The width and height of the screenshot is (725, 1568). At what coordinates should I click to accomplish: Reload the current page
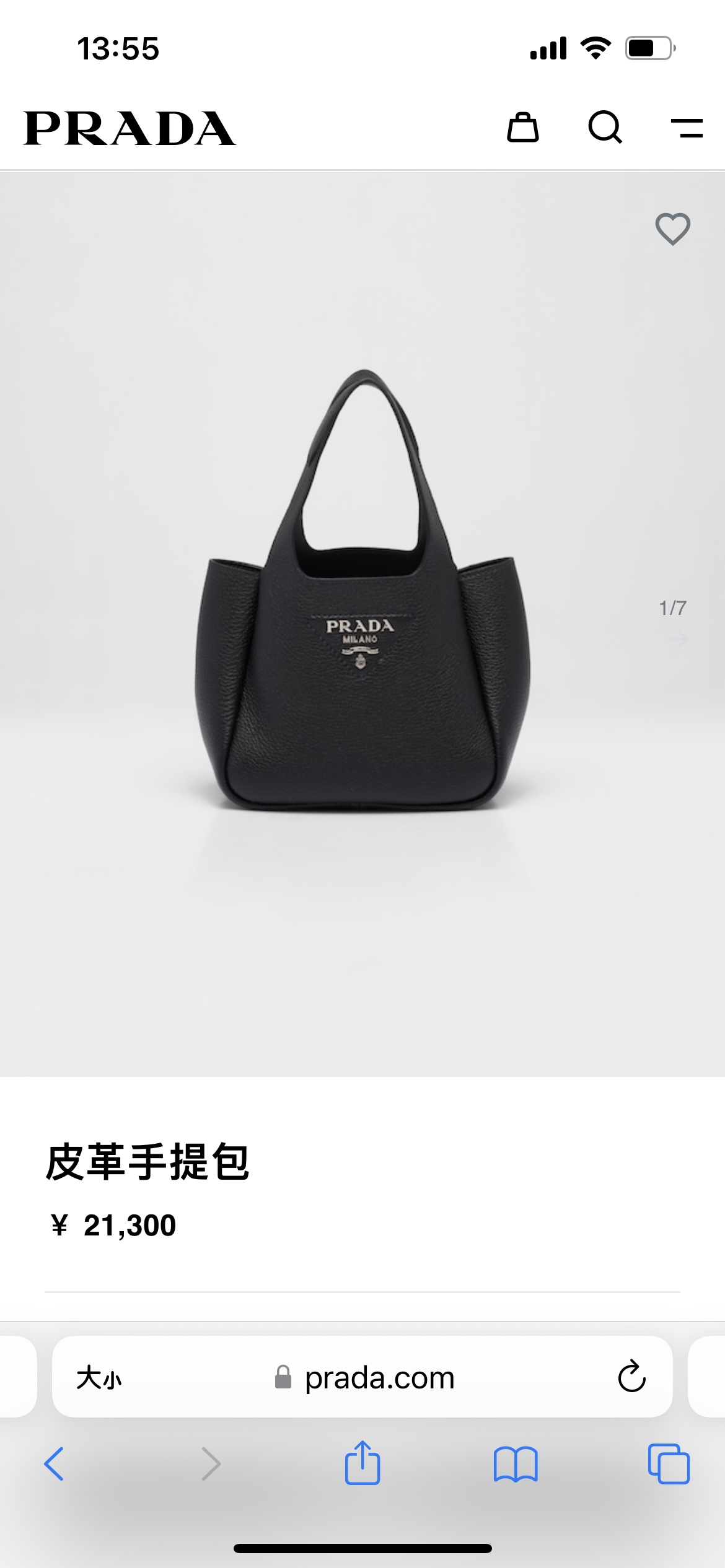coord(631,1377)
